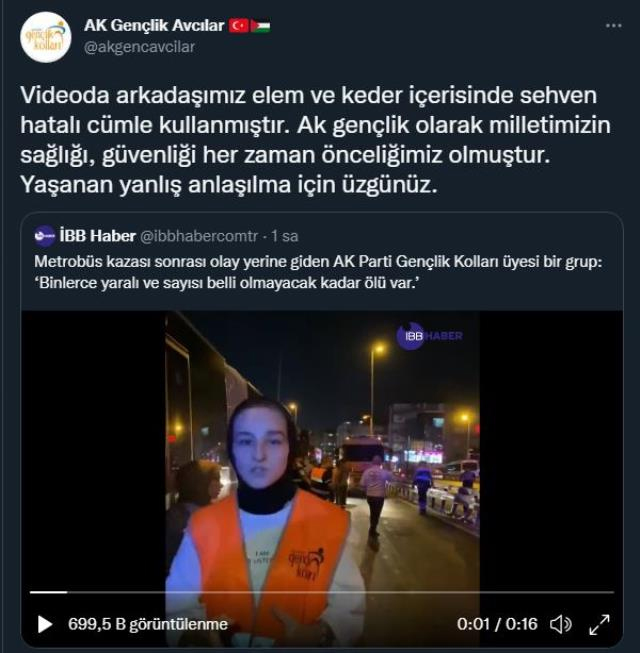Open AK Gençlik Avcılar profile picture
The height and width of the screenshot is (653, 640).
pos(45,37)
